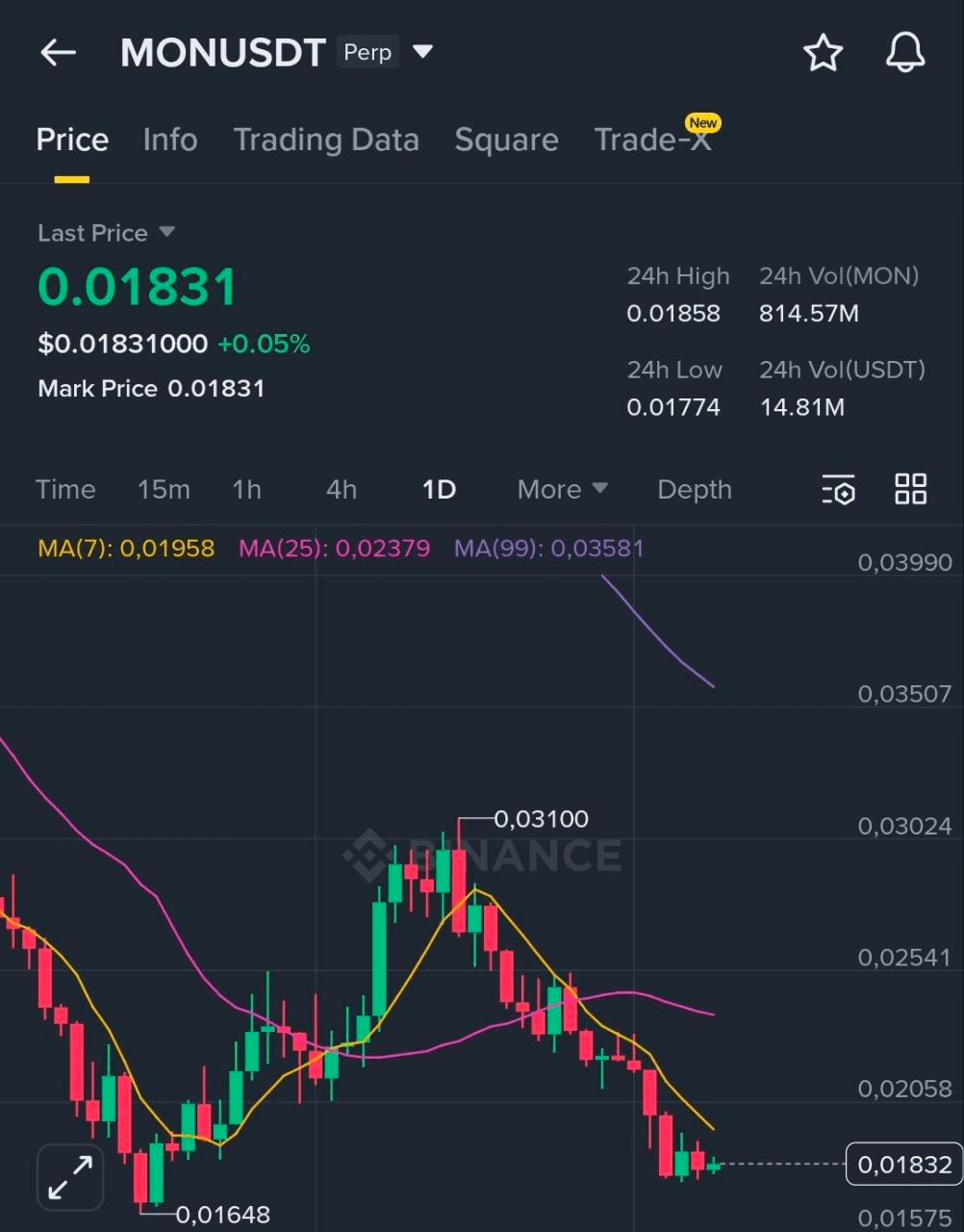Select the 1h interval

coord(246,489)
